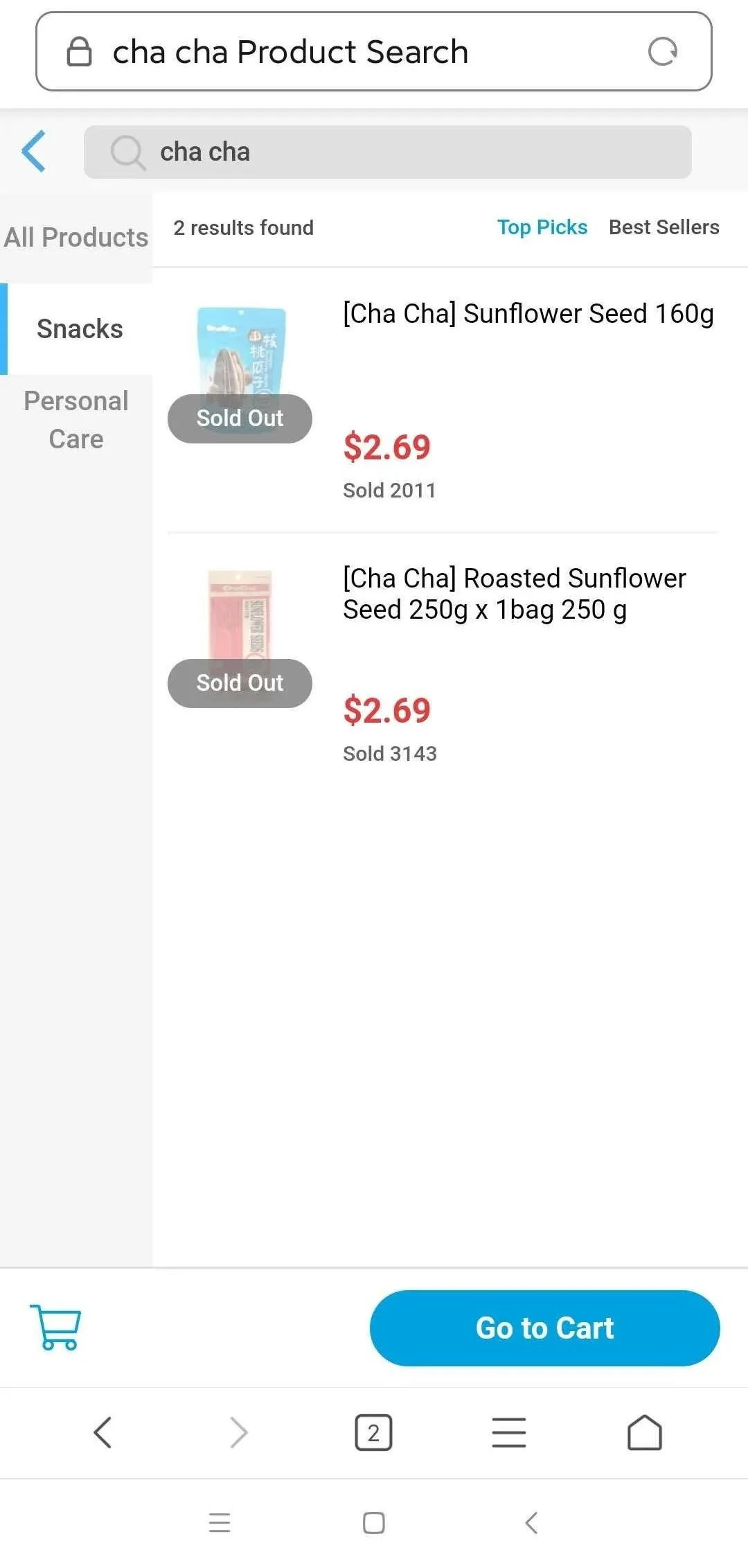Sort results by Top Picks

pyautogui.click(x=542, y=227)
